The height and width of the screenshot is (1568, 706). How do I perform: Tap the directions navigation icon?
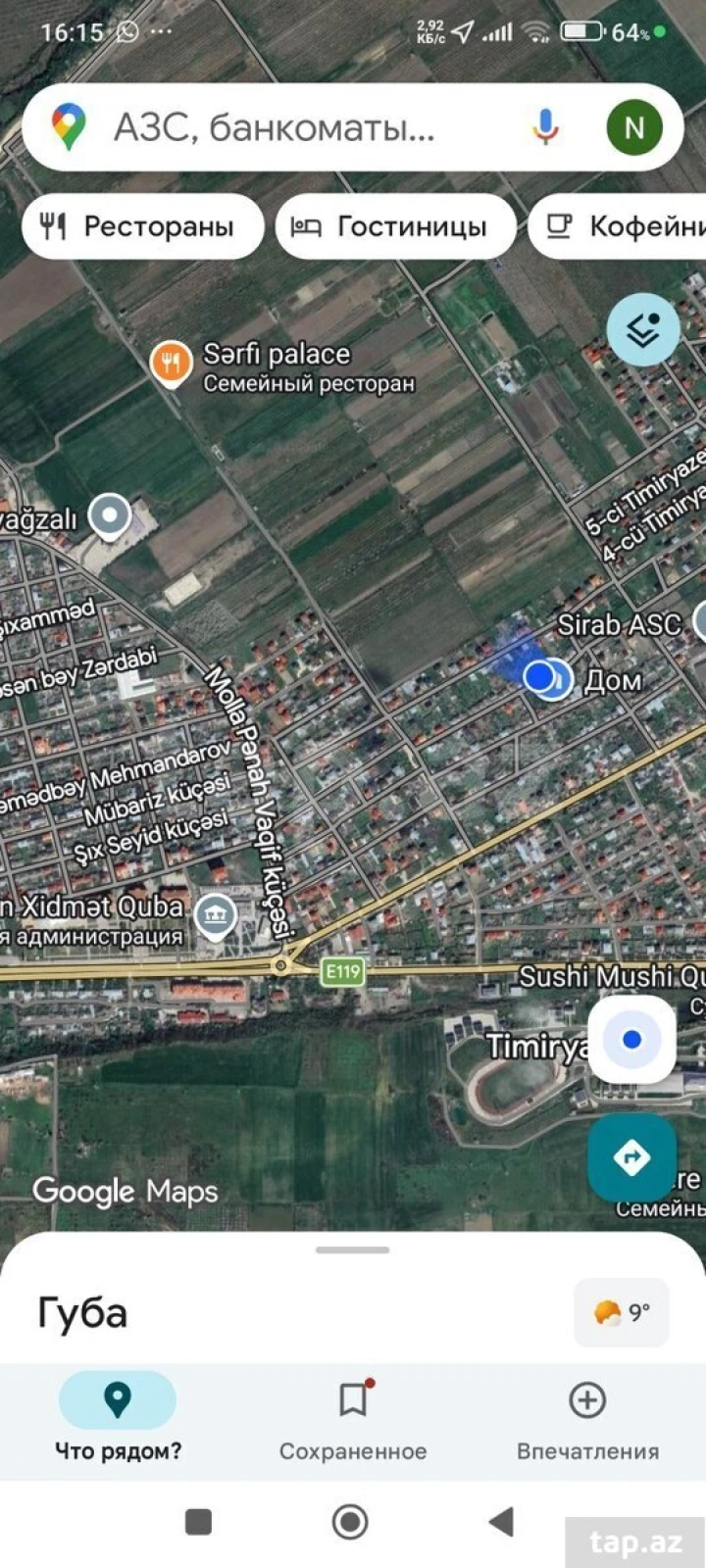tap(632, 1156)
